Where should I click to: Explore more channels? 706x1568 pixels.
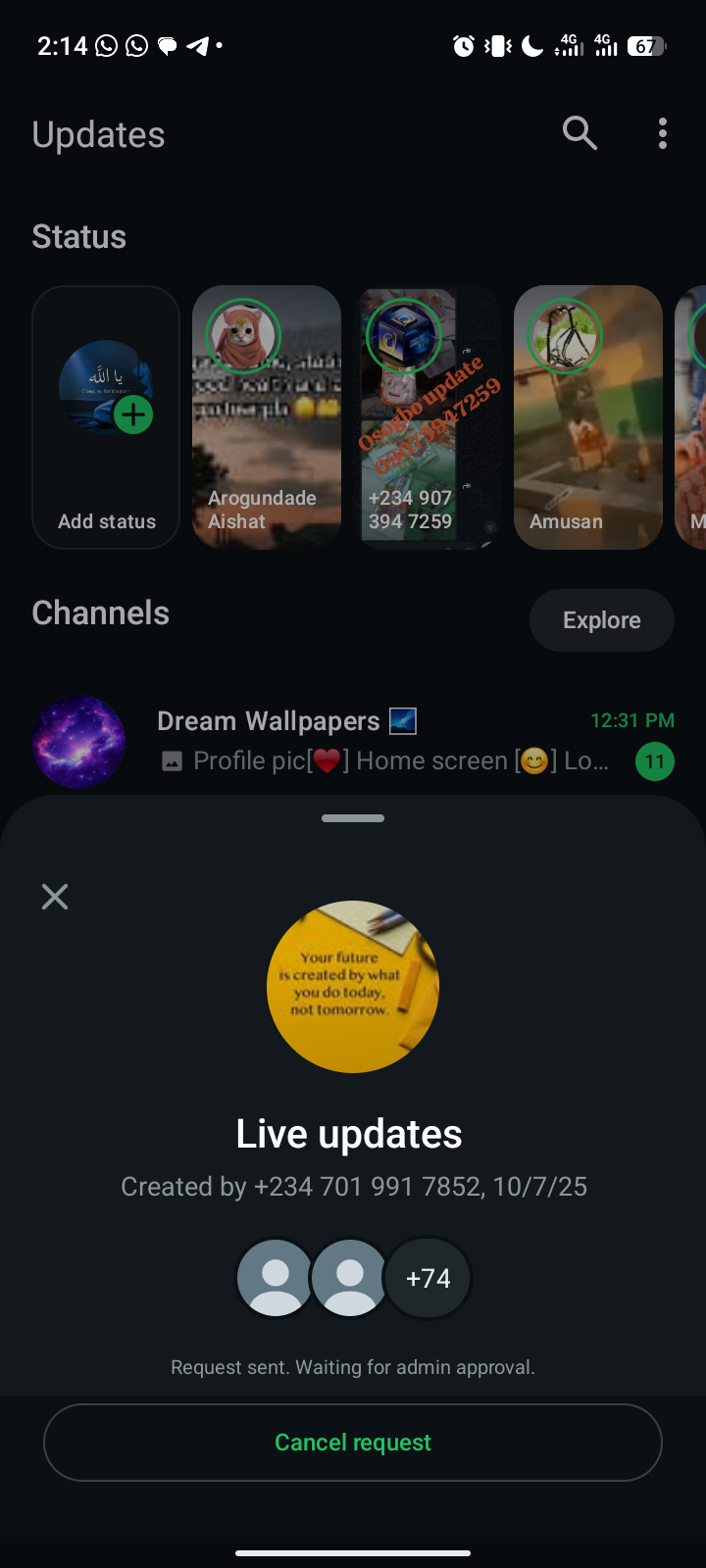pyautogui.click(x=601, y=620)
